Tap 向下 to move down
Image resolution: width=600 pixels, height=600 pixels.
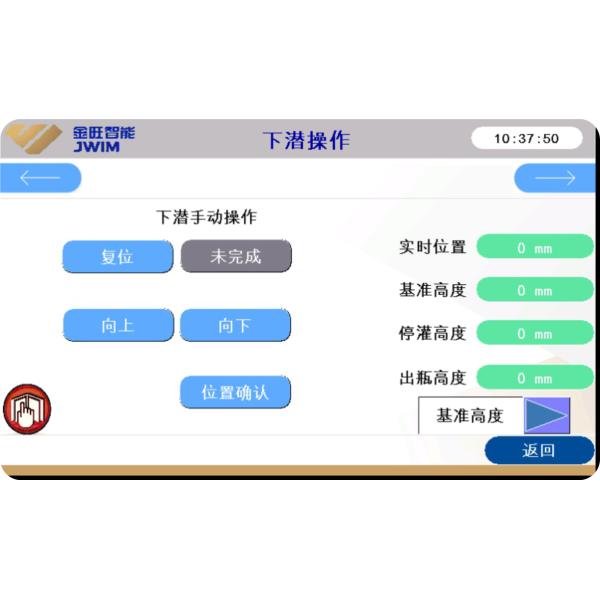coord(235,325)
